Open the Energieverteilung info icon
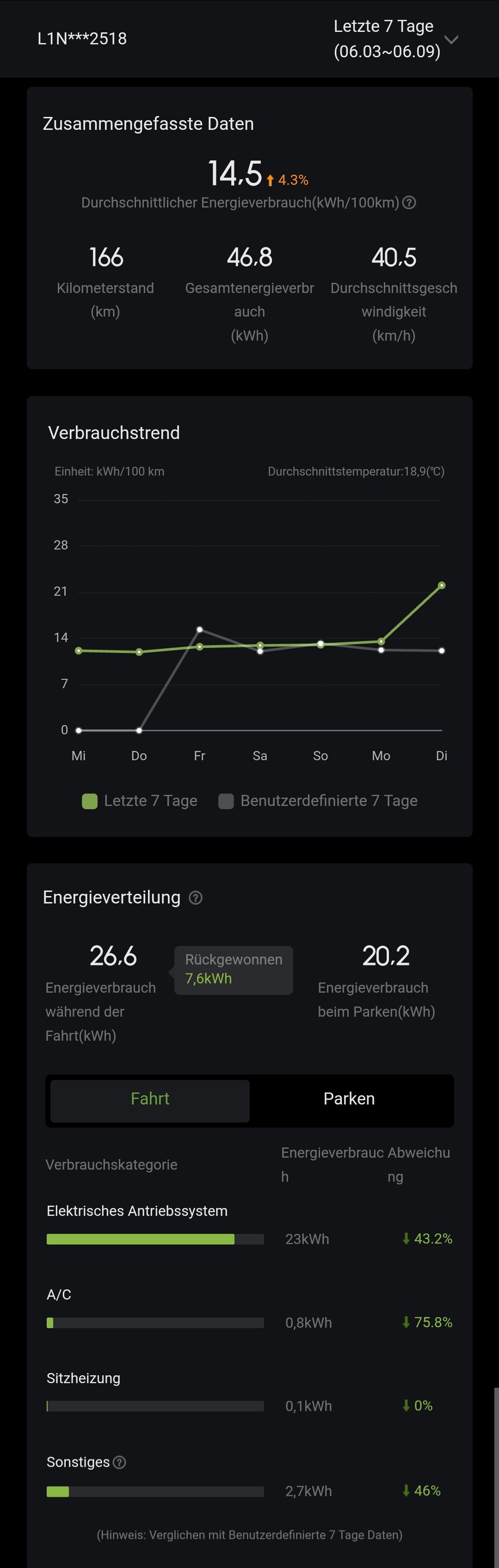The image size is (499, 1568). pos(196,898)
